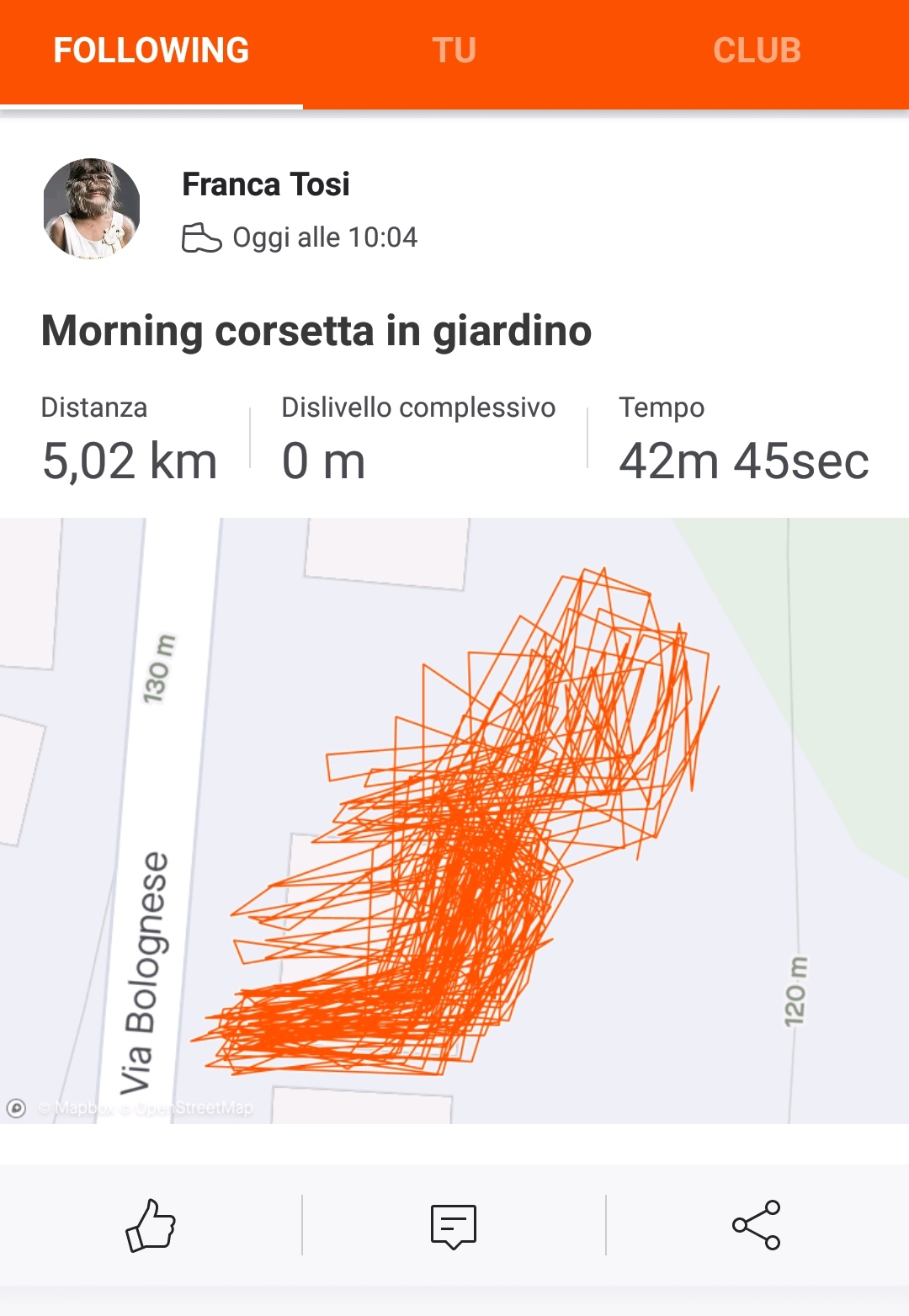The image size is (909, 1316).
Task: Open Franca Tosi's profile picture
Action: [92, 207]
